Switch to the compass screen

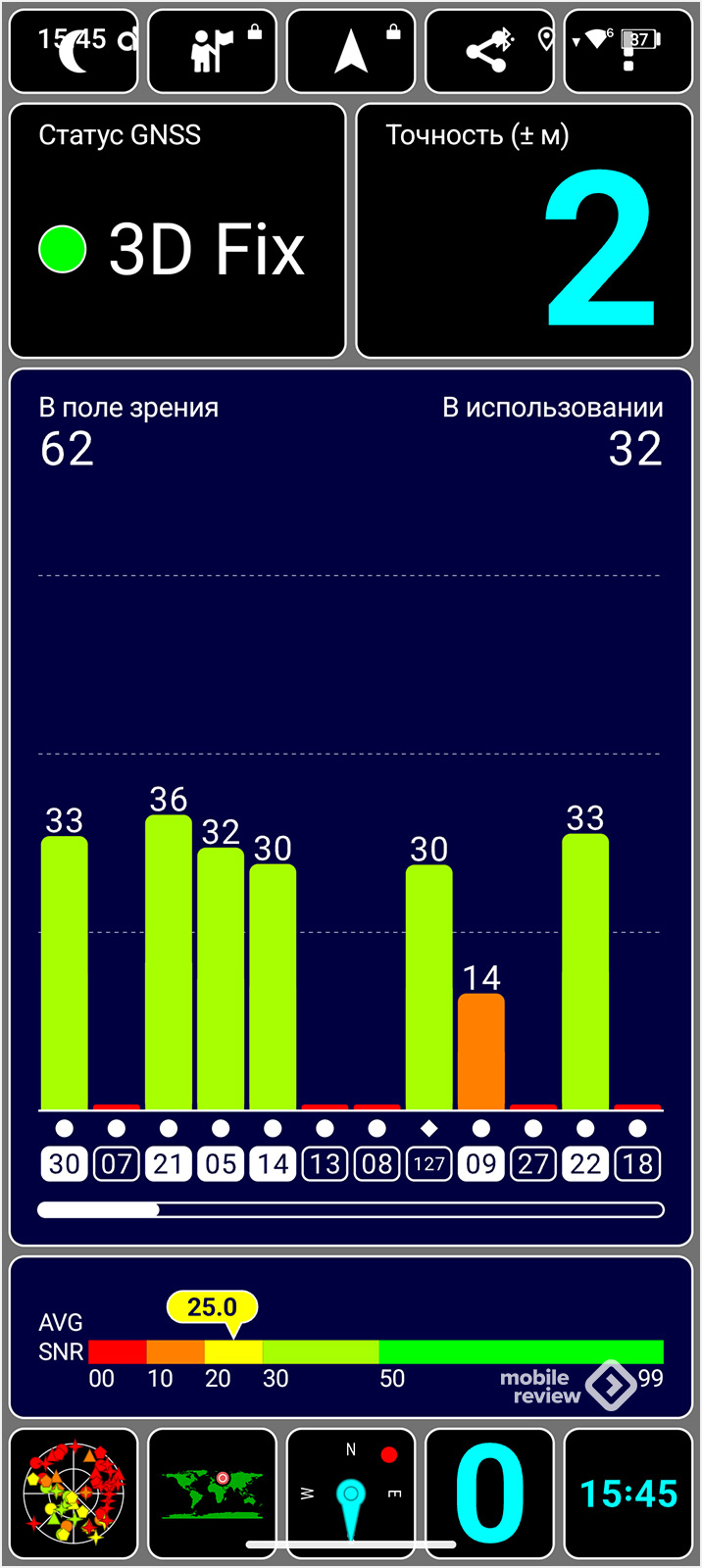point(351,1493)
